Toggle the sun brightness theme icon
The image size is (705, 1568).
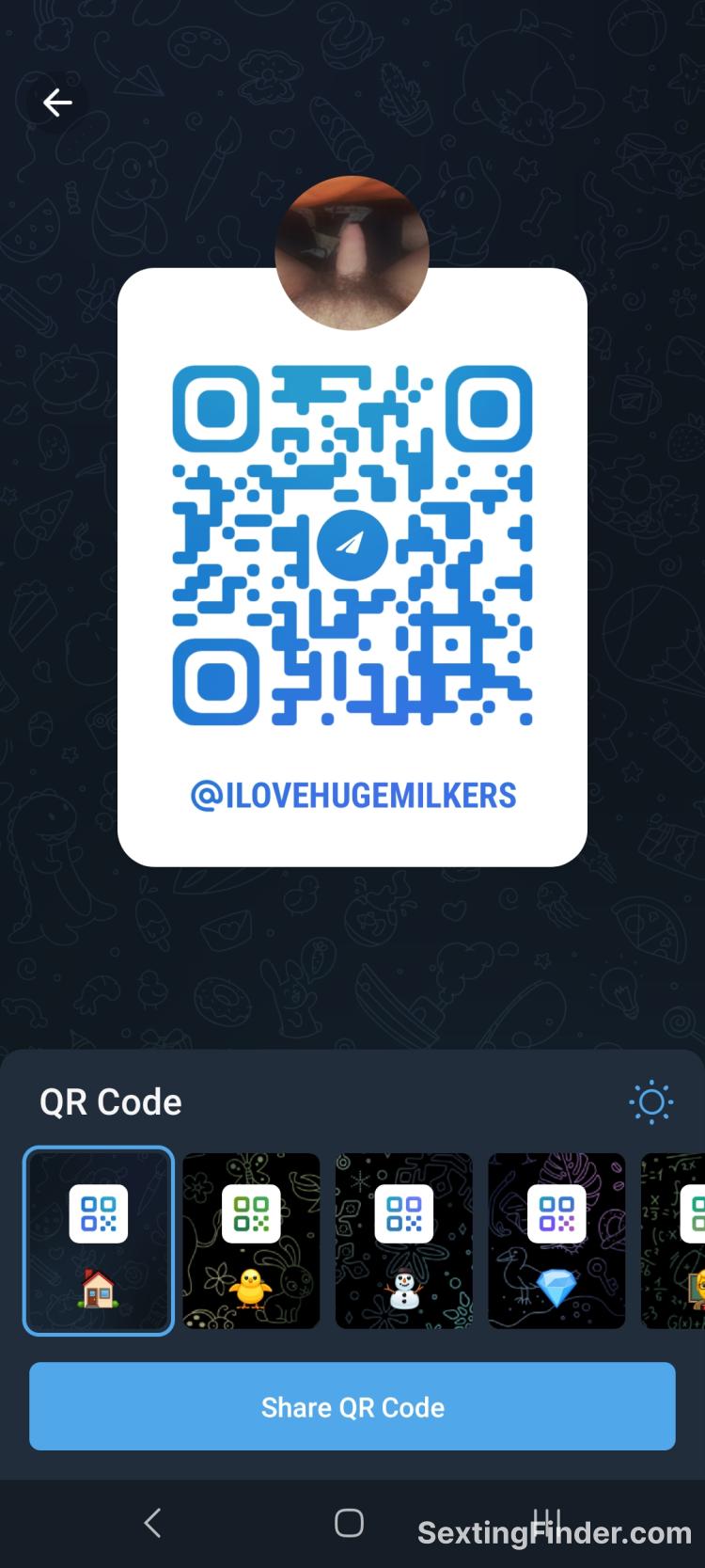coord(650,1101)
